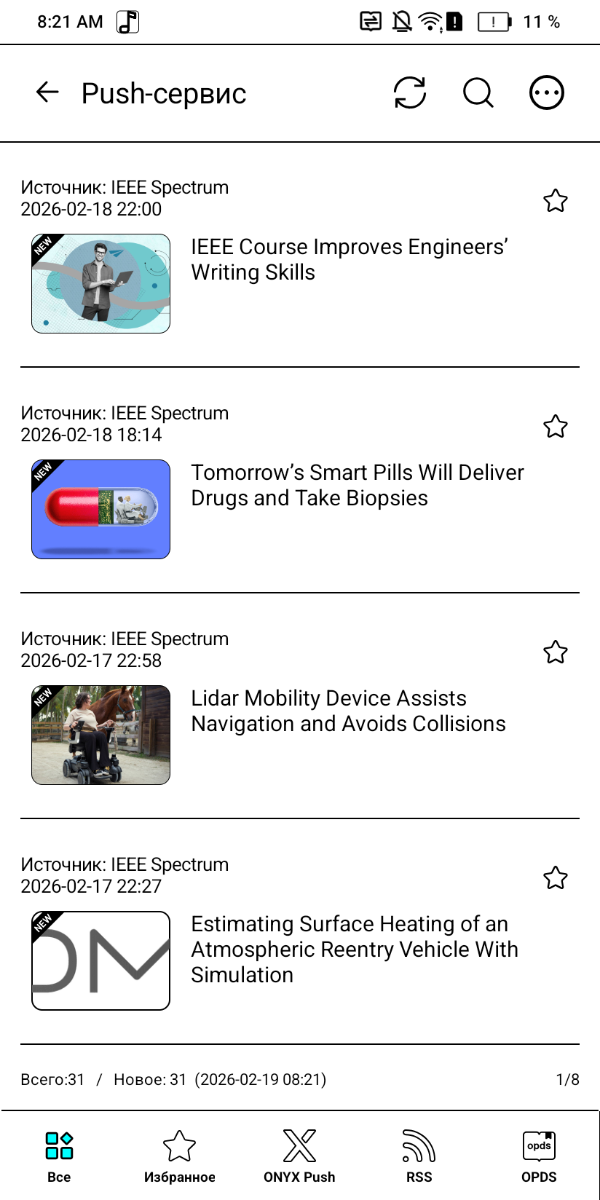Open Lidar Mobility Device Assists Navigation article
The width and height of the screenshot is (600, 1200).
coord(348,711)
